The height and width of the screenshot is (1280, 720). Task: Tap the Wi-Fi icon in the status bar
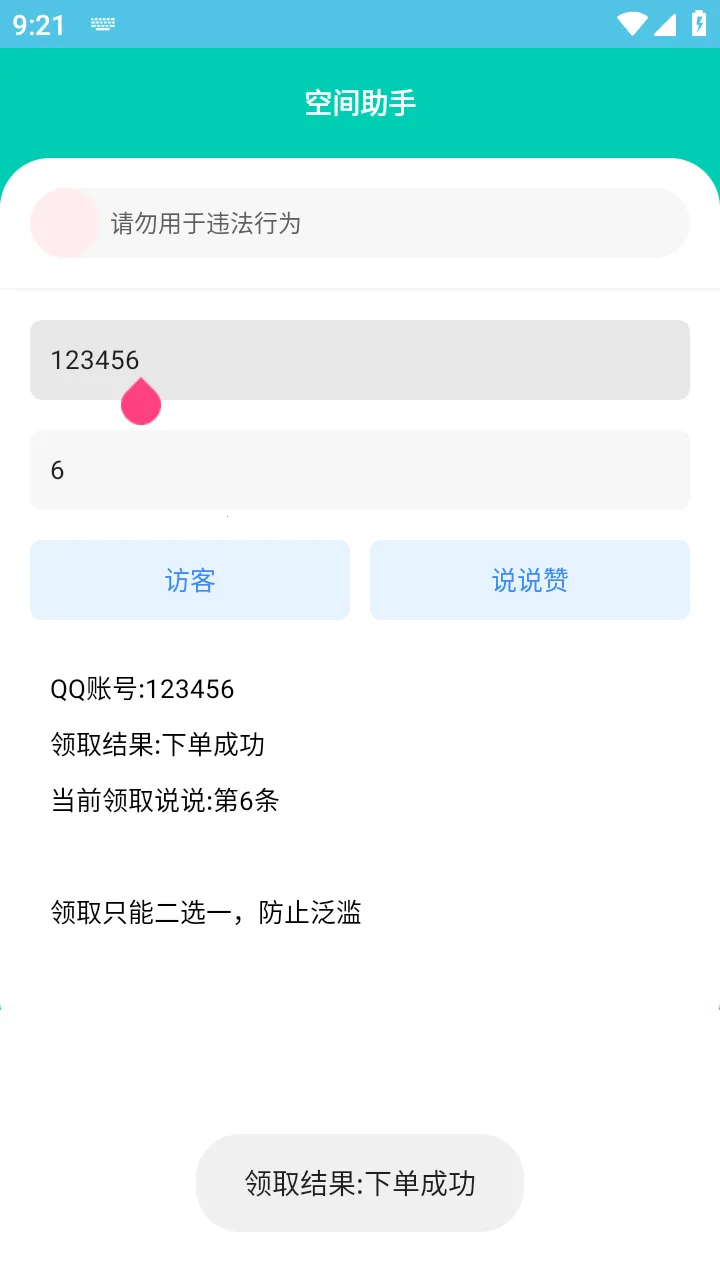pyautogui.click(x=632, y=24)
